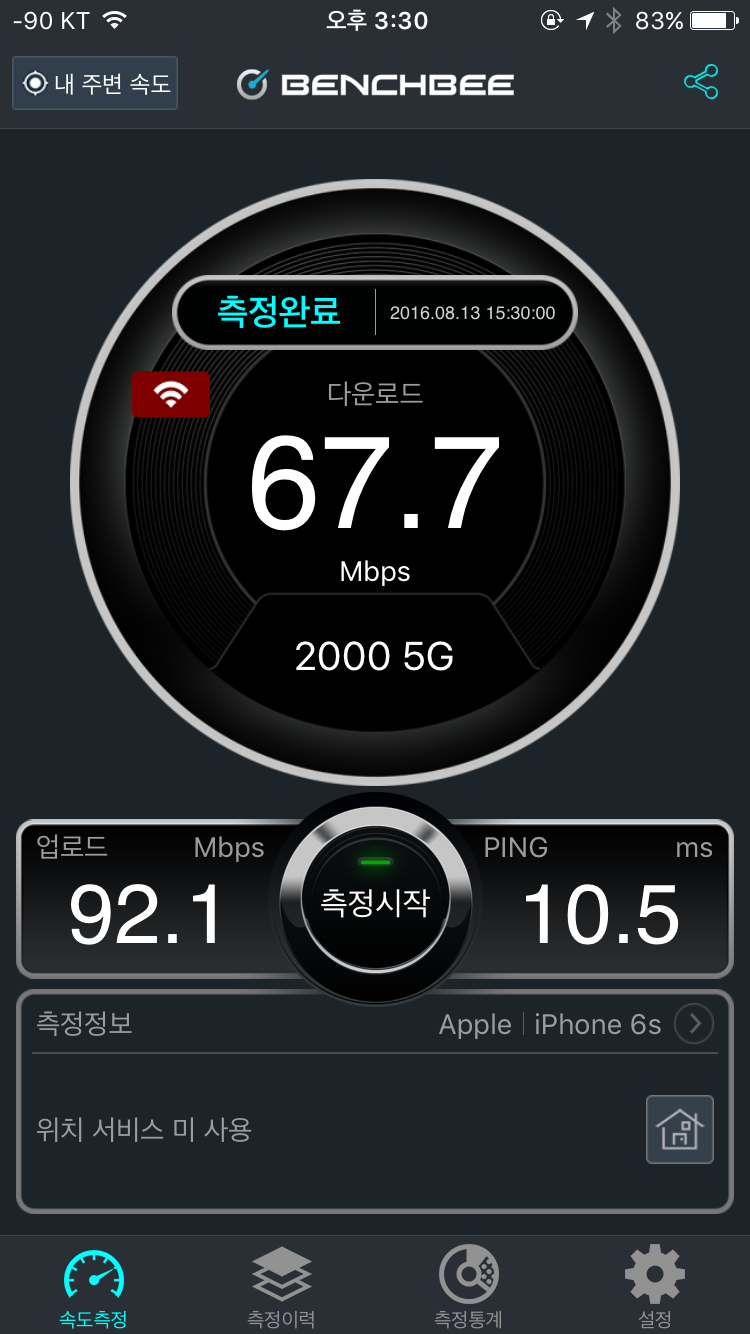Tap the home location icon
The width and height of the screenshot is (750, 1334).
tap(680, 1129)
